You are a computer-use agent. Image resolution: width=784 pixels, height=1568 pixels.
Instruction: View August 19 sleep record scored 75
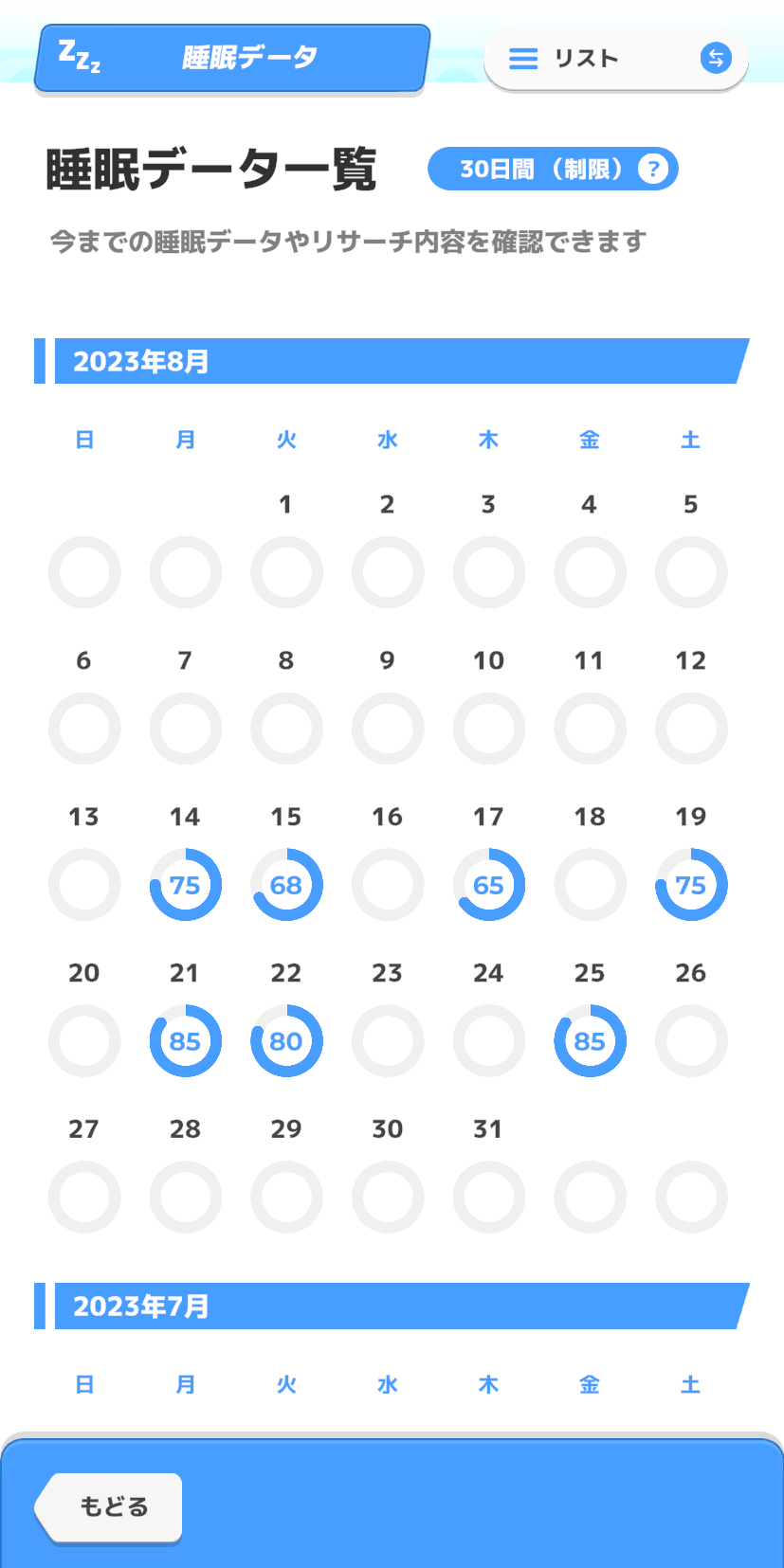pyautogui.click(x=691, y=885)
